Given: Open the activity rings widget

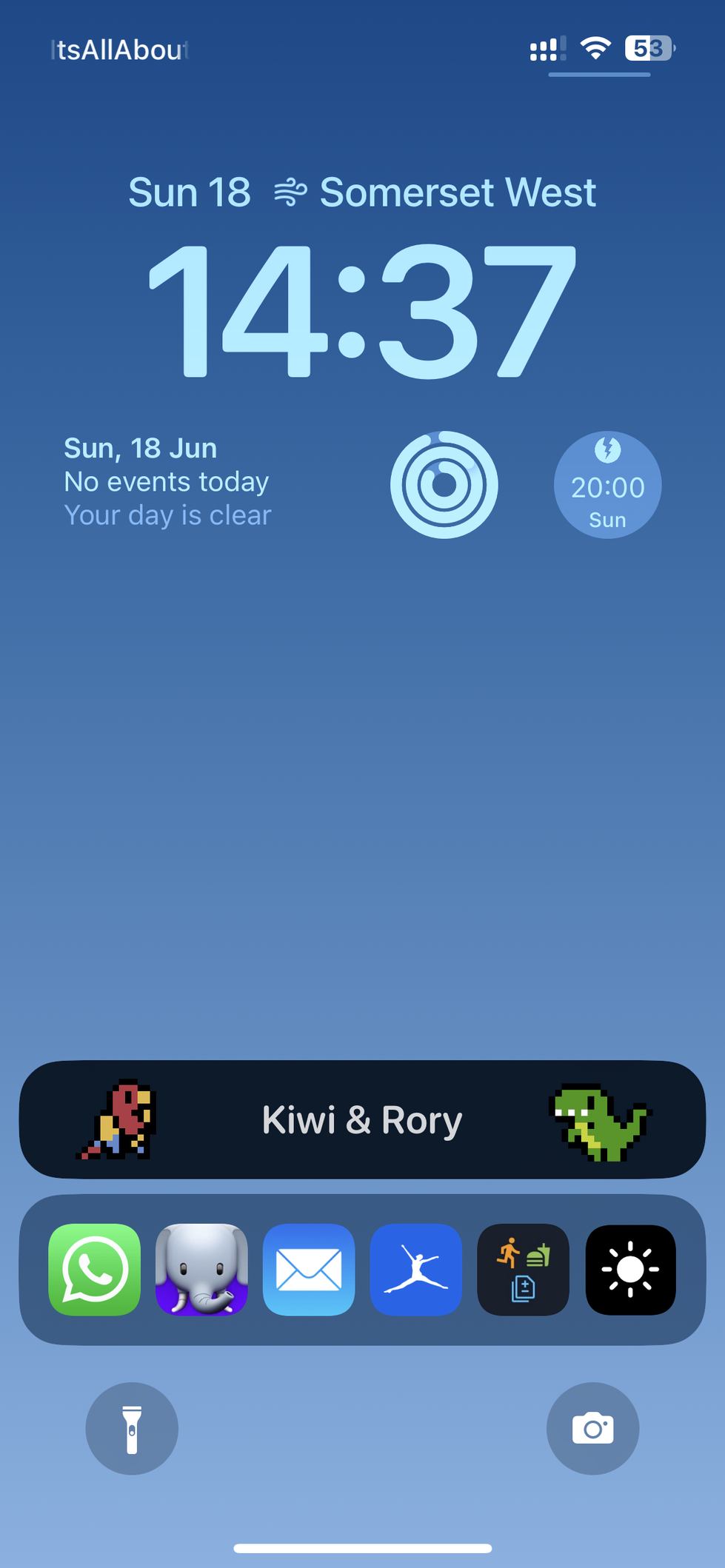Looking at the screenshot, I should tap(444, 485).
